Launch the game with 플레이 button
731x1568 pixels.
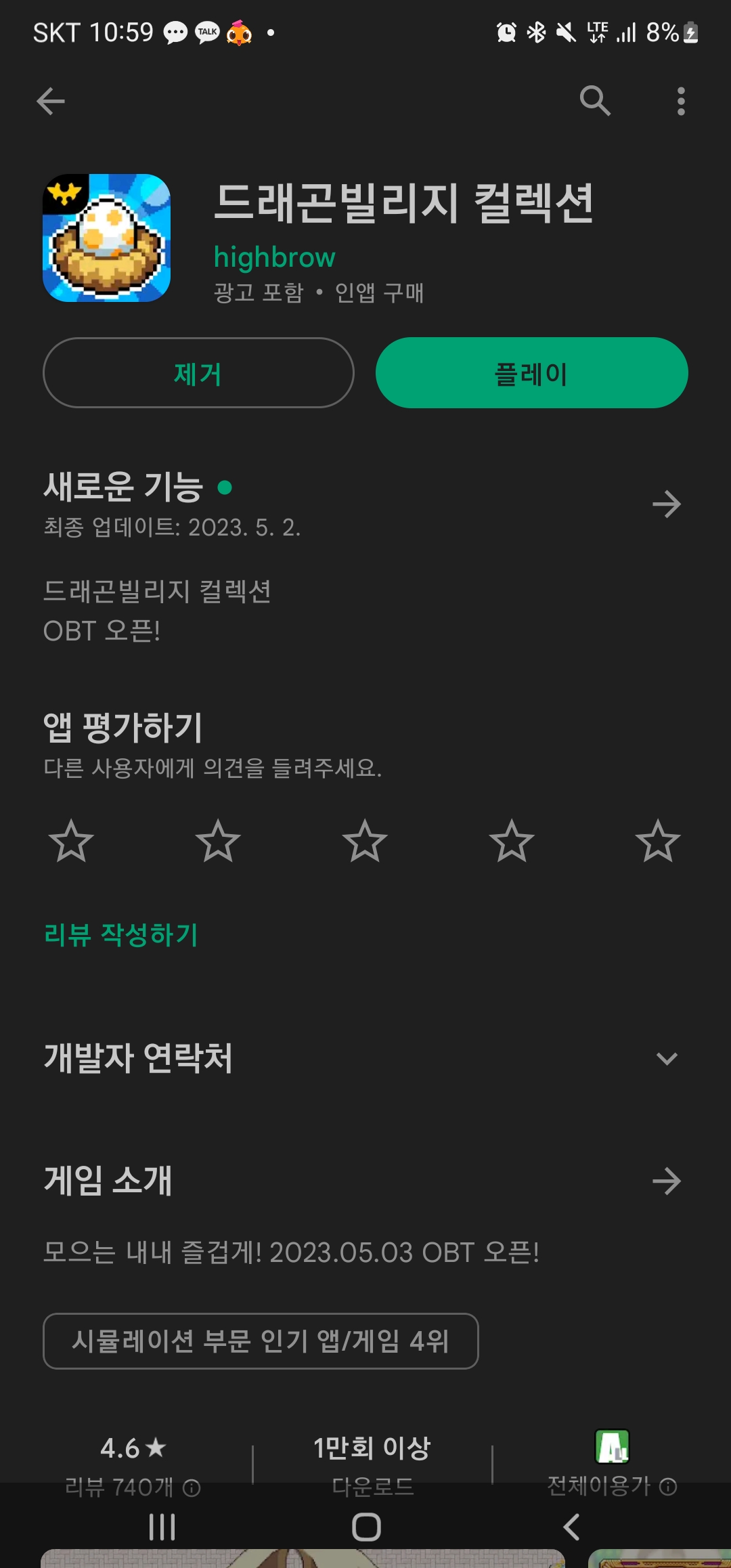click(x=531, y=373)
